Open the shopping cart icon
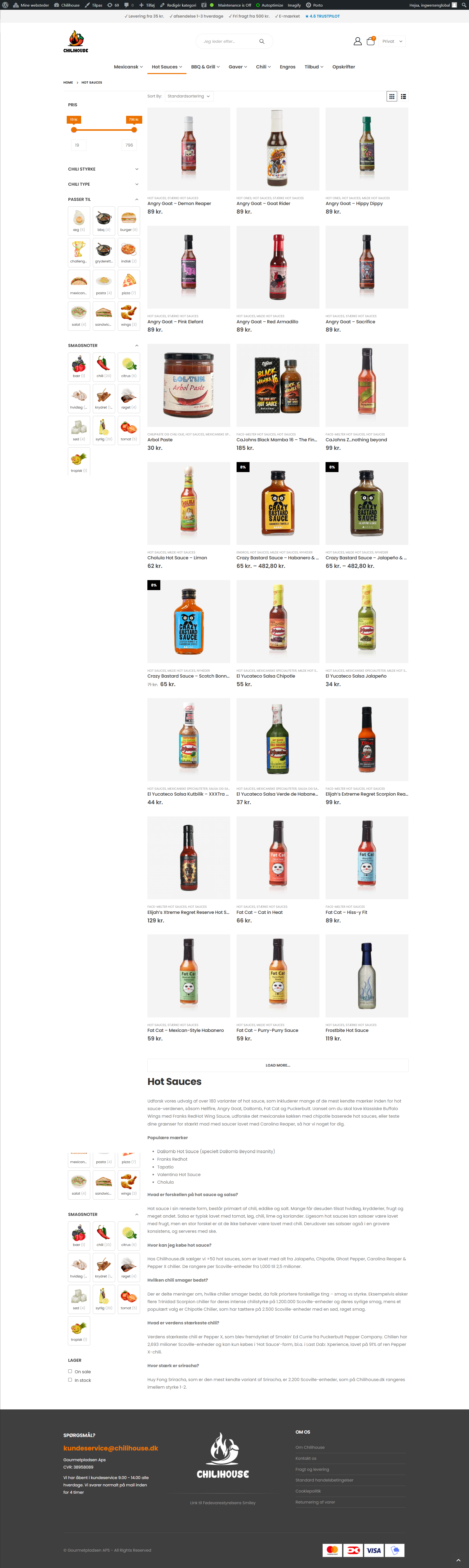The width and height of the screenshot is (469, 1568). 370,41
